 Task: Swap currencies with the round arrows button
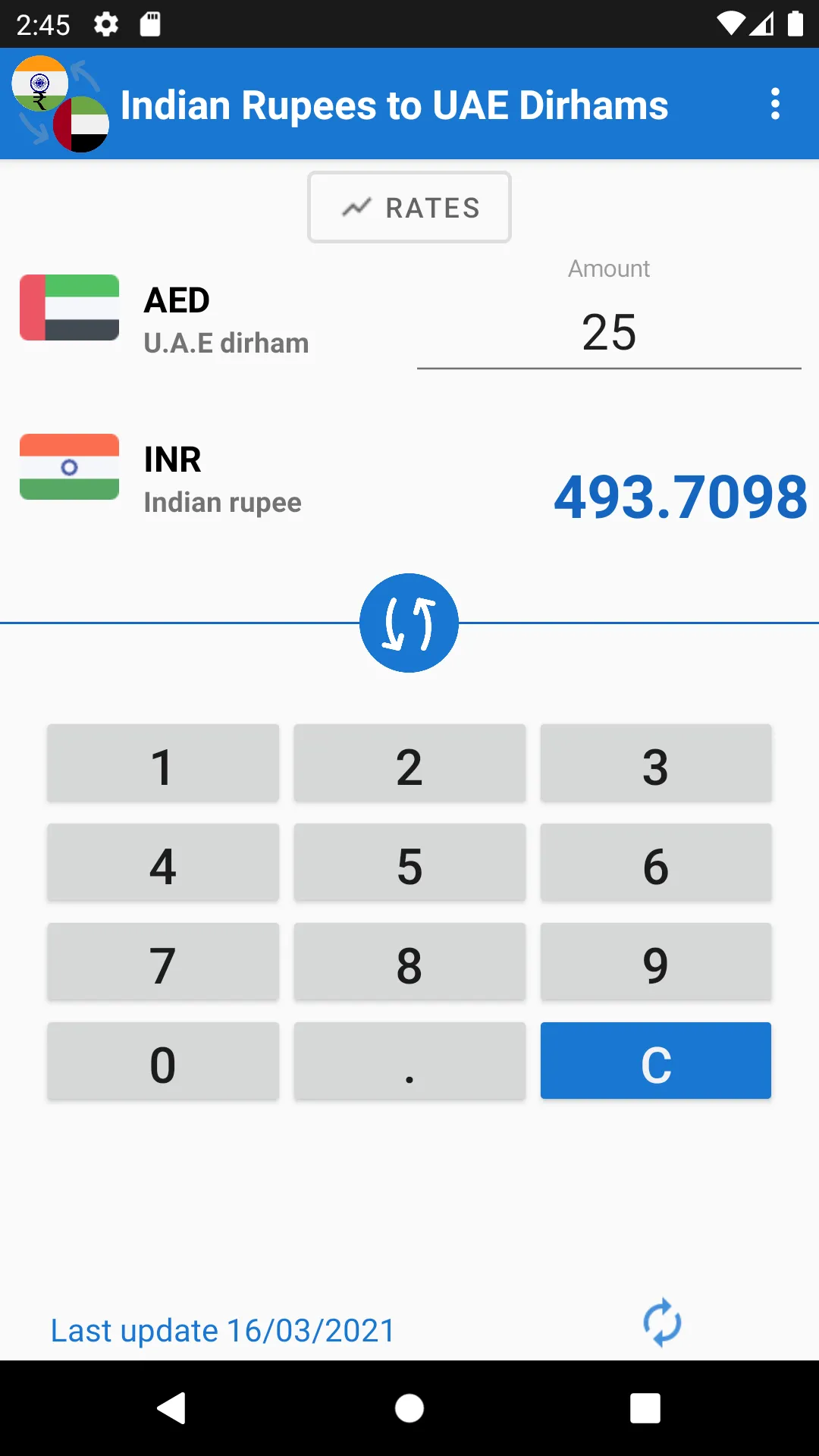409,623
